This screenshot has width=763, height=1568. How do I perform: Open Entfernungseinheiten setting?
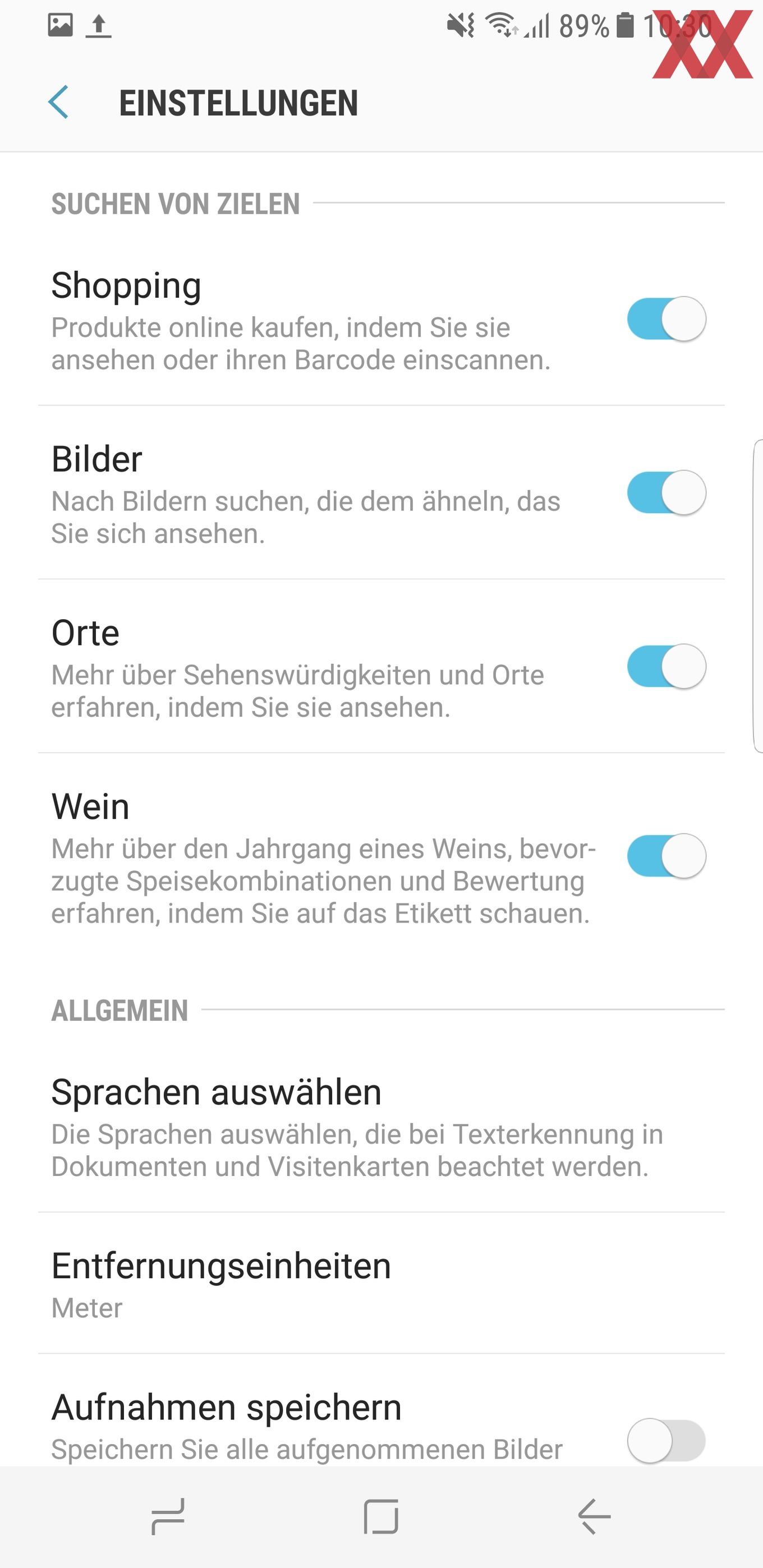(381, 1284)
